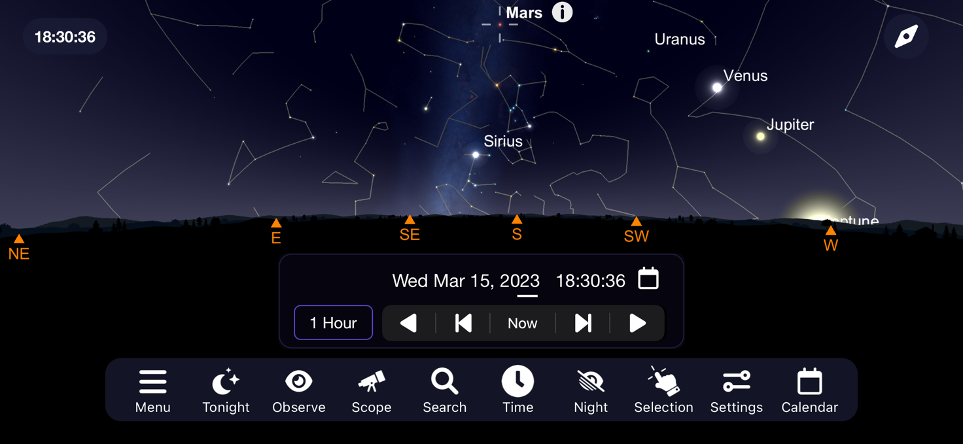Open Search for sky objects
964x444 pixels.
click(444, 390)
